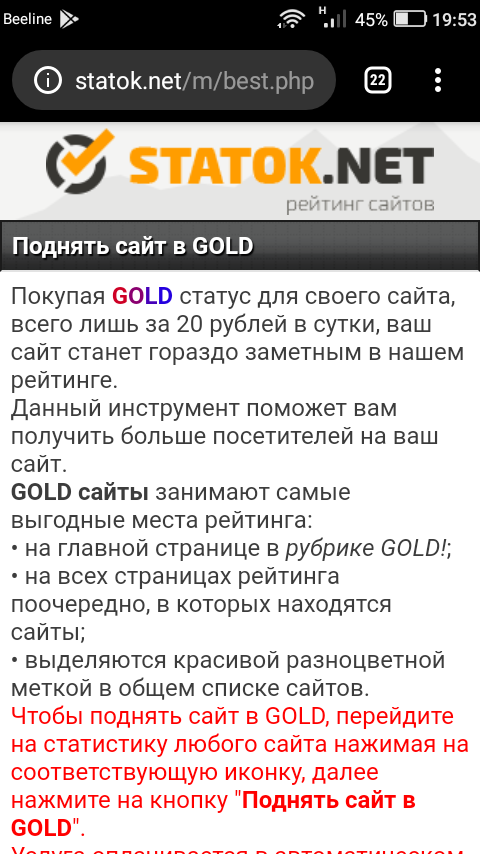View site info icon in address bar
480x854 pixels.
47,81
